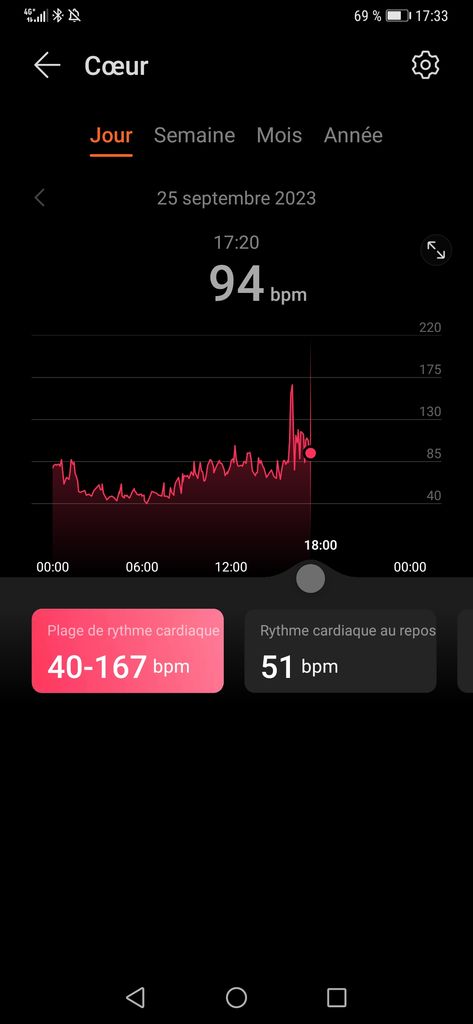Switch to the Semaine tab
The height and width of the screenshot is (1024, 473).
tap(194, 135)
